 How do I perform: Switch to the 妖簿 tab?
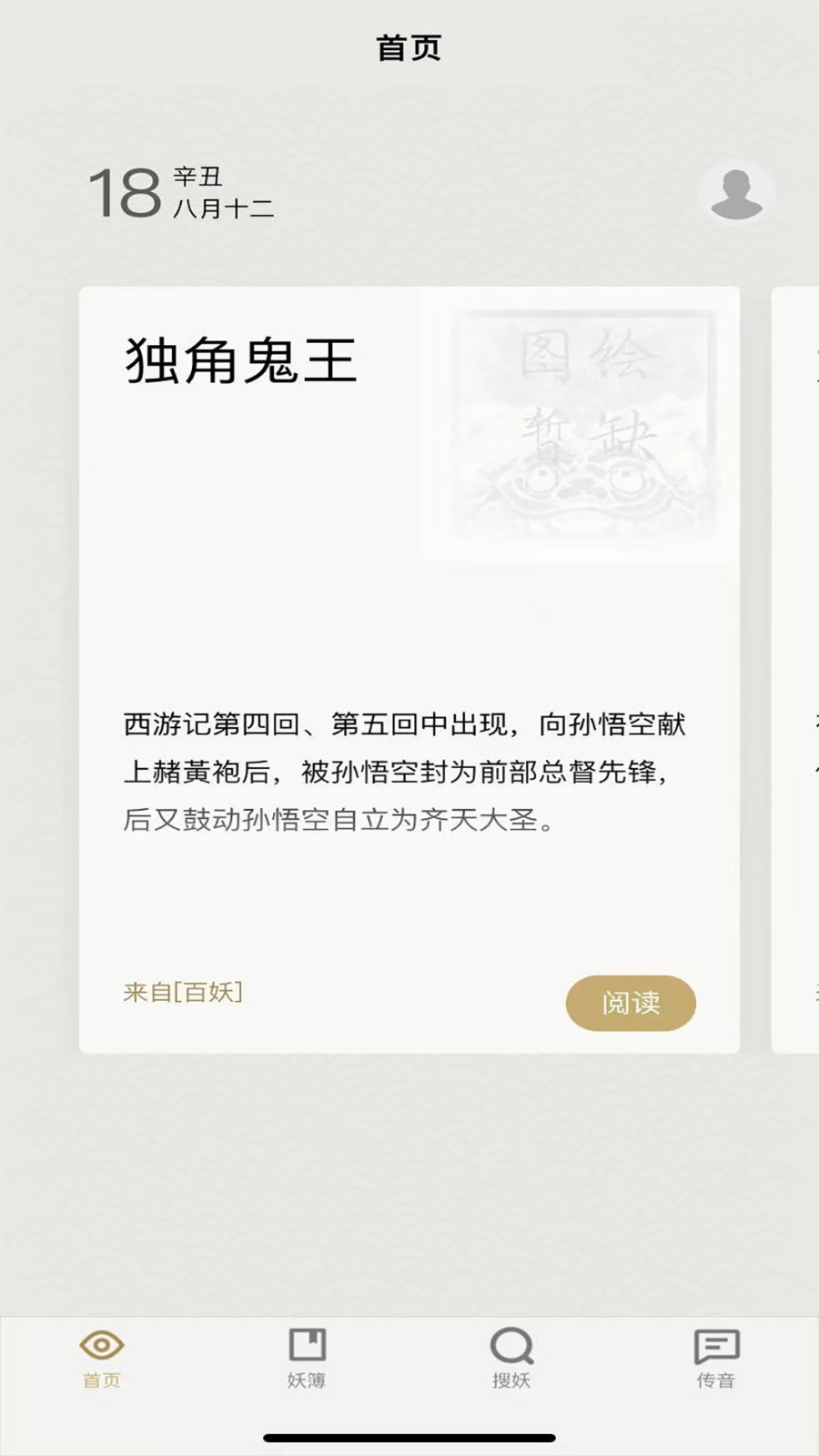tap(307, 1359)
